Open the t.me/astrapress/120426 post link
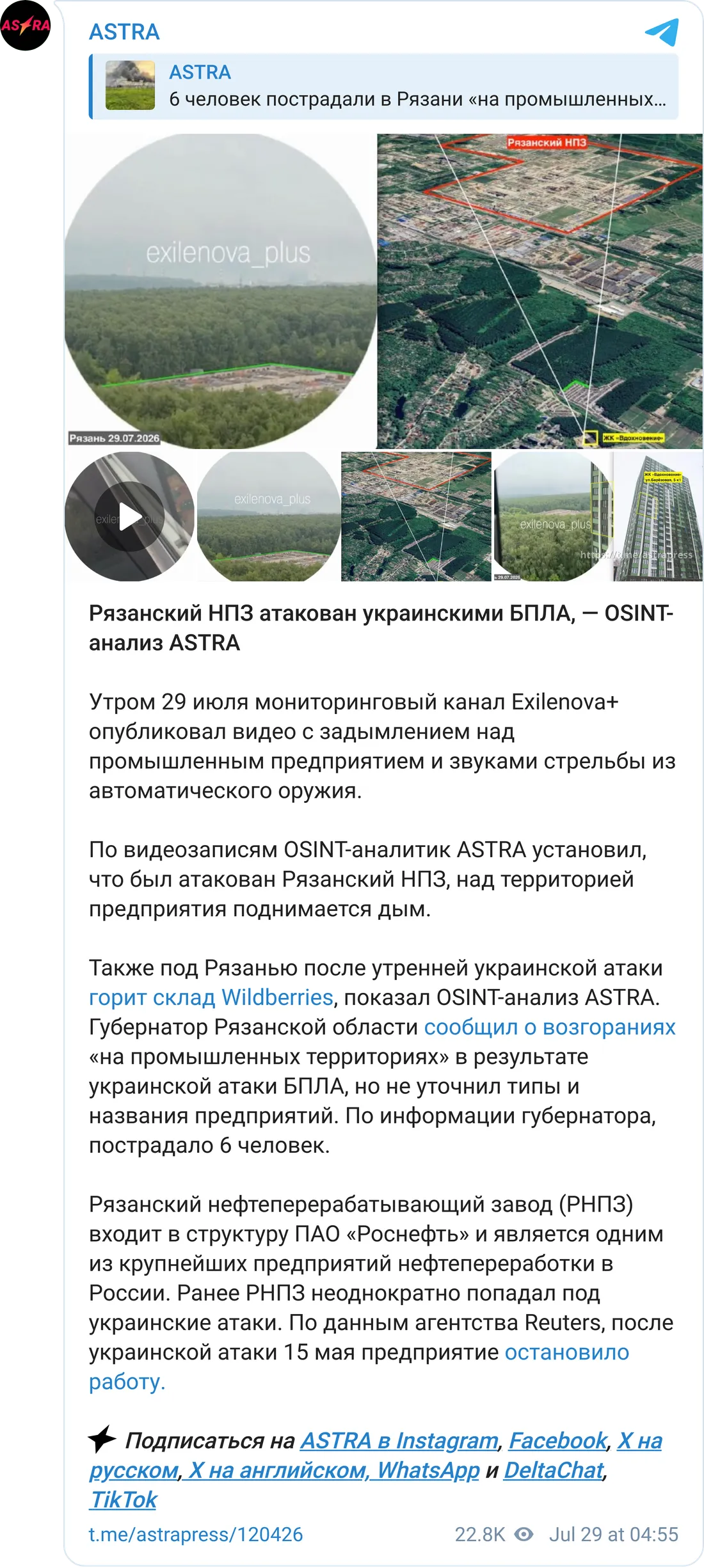Image resolution: width=704 pixels, height=1568 pixels. click(196, 1534)
